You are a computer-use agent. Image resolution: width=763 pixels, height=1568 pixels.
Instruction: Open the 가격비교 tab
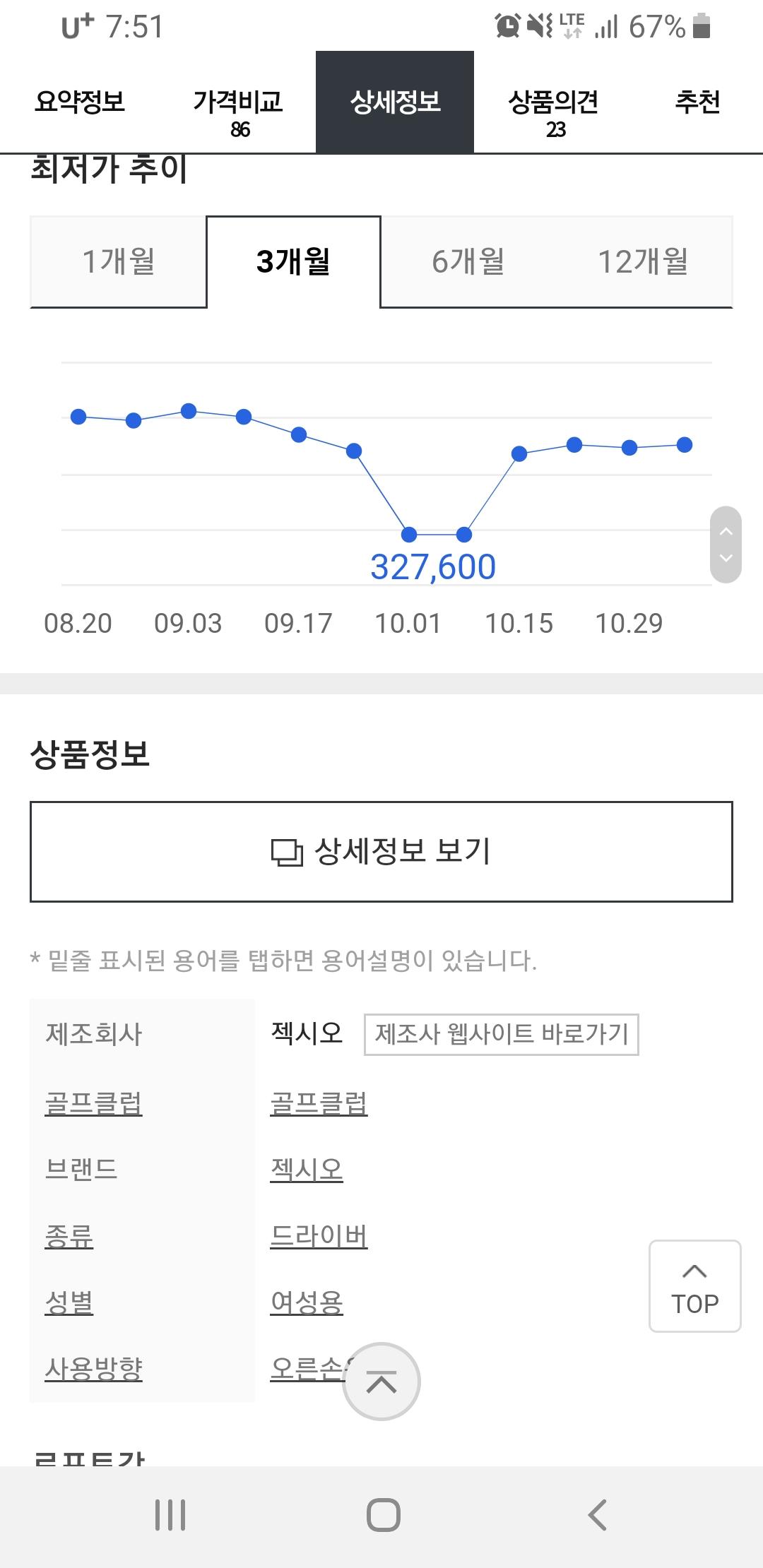coord(238,111)
